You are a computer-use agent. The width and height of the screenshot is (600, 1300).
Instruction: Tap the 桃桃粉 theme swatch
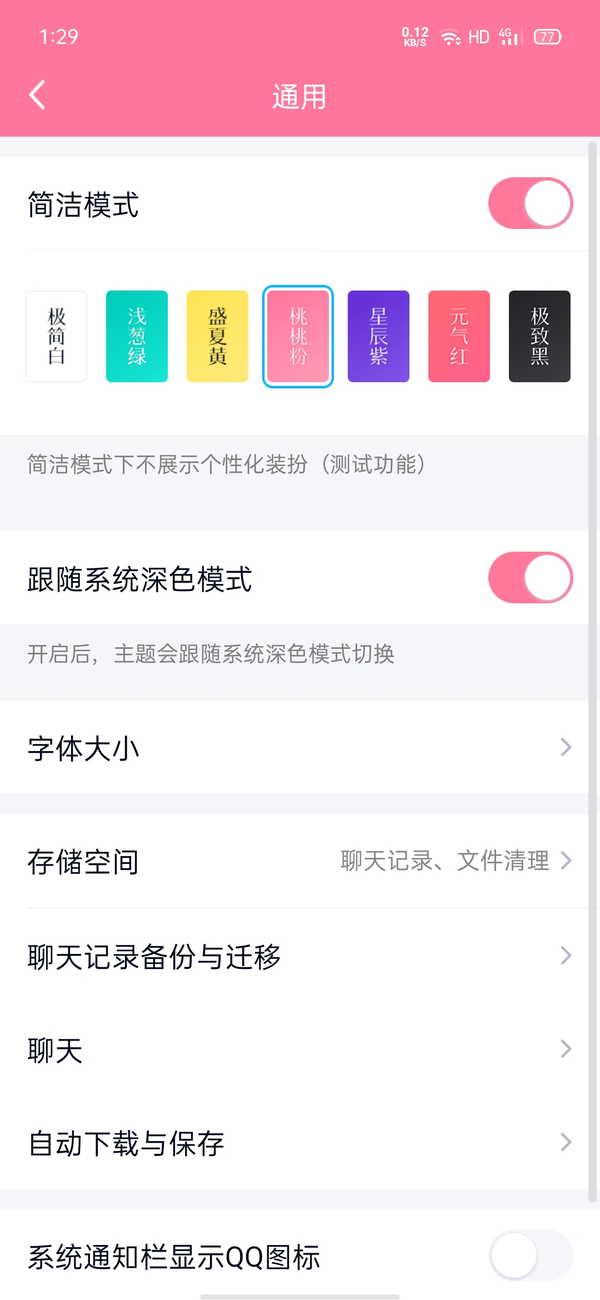click(298, 336)
